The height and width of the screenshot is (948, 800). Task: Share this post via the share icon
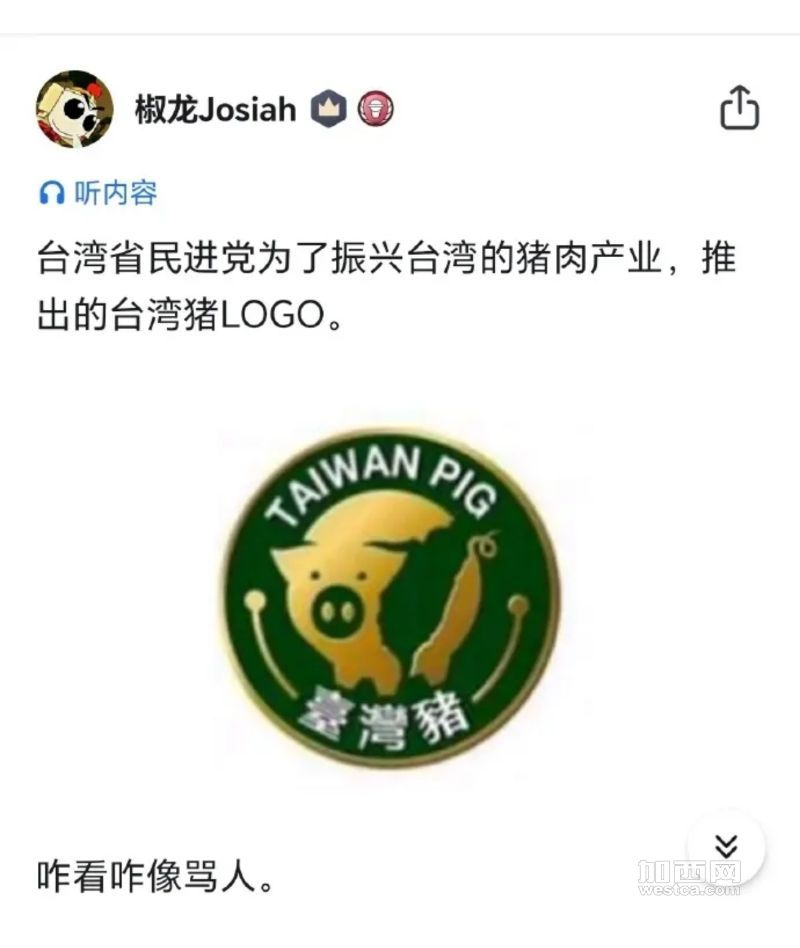(x=740, y=108)
